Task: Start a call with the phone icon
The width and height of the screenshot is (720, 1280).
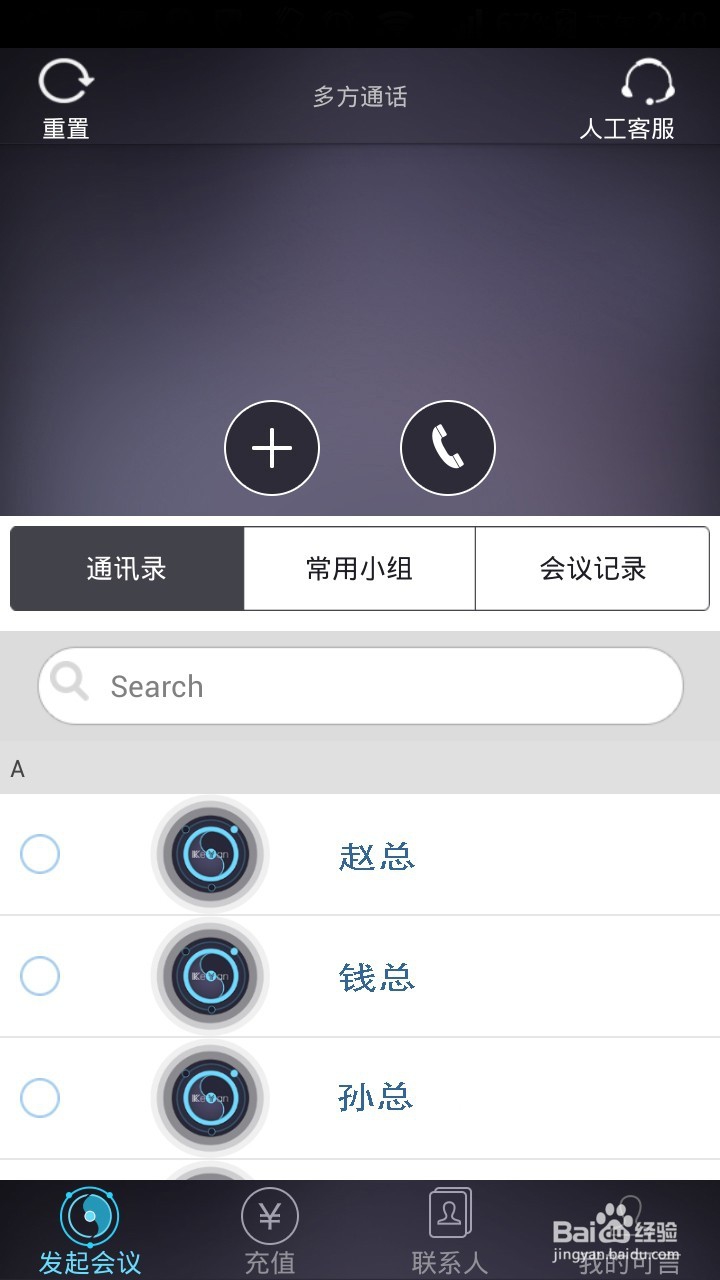Action: pos(447,448)
